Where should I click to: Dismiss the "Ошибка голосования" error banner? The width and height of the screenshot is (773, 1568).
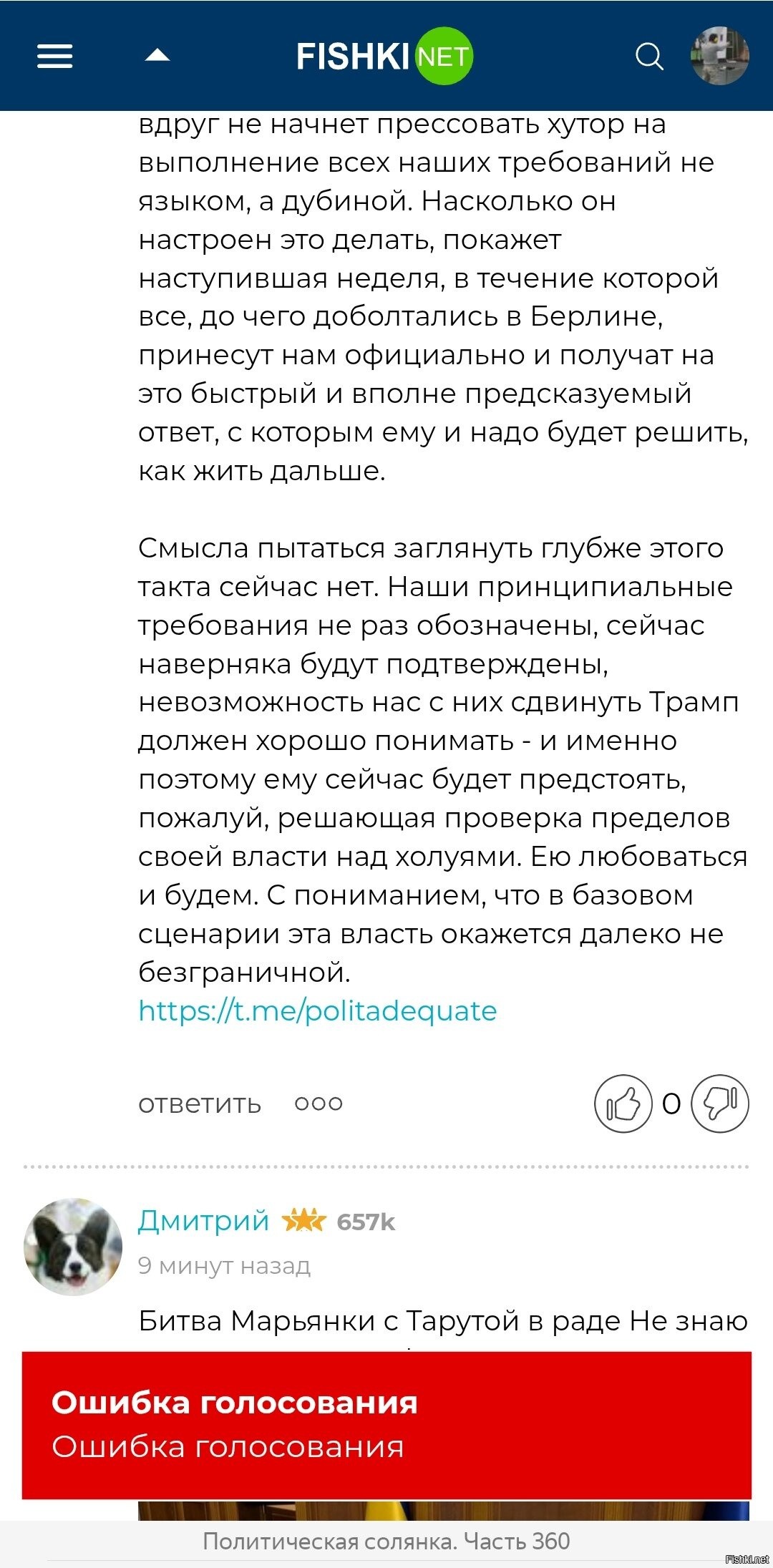pos(386,1425)
